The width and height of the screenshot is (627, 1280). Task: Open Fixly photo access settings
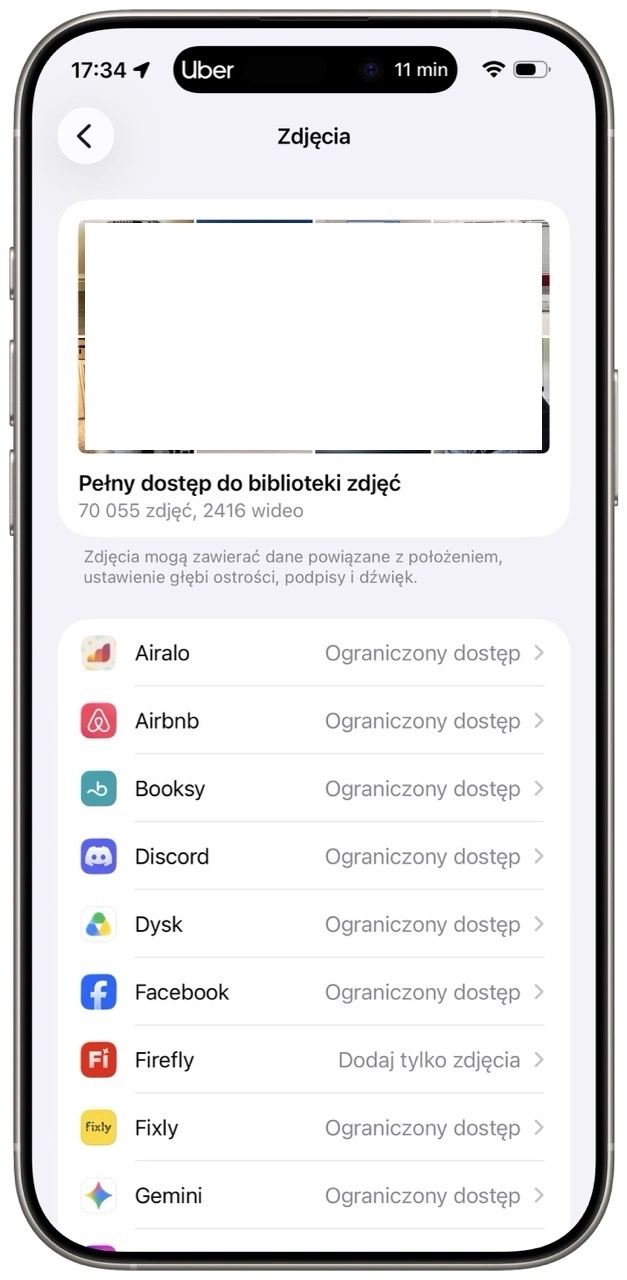pos(313,1128)
